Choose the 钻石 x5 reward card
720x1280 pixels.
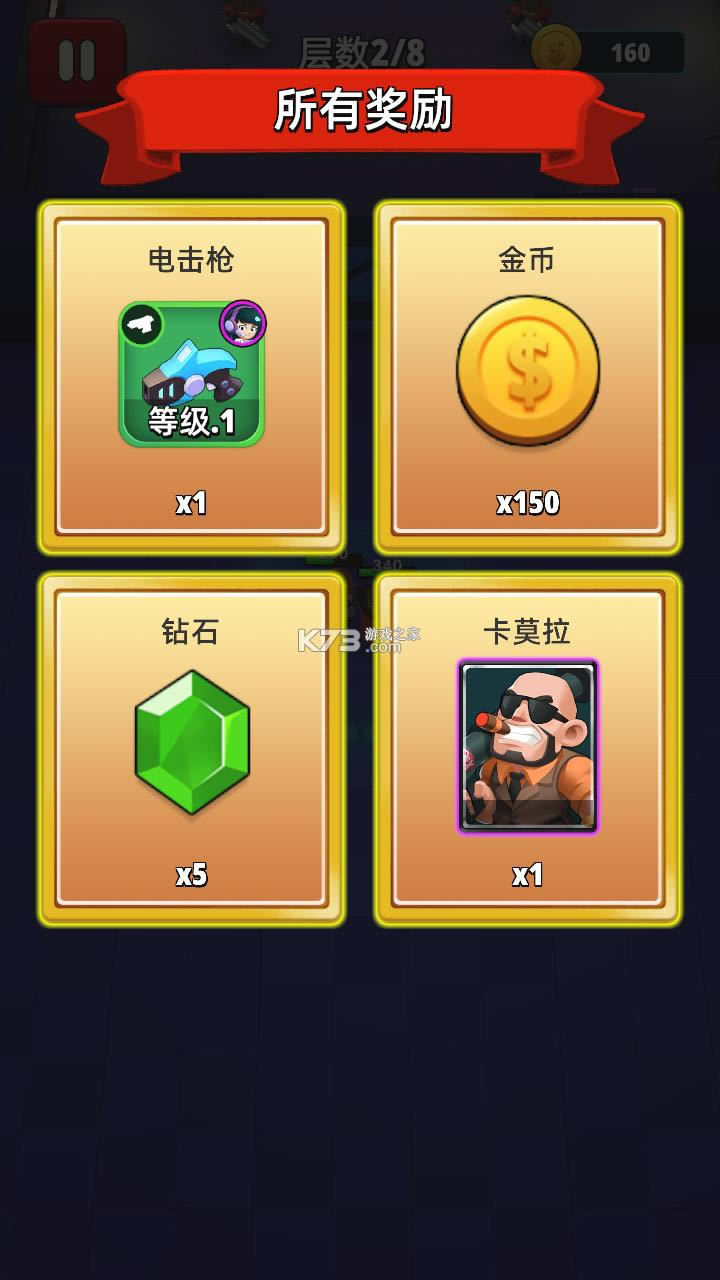(x=191, y=748)
